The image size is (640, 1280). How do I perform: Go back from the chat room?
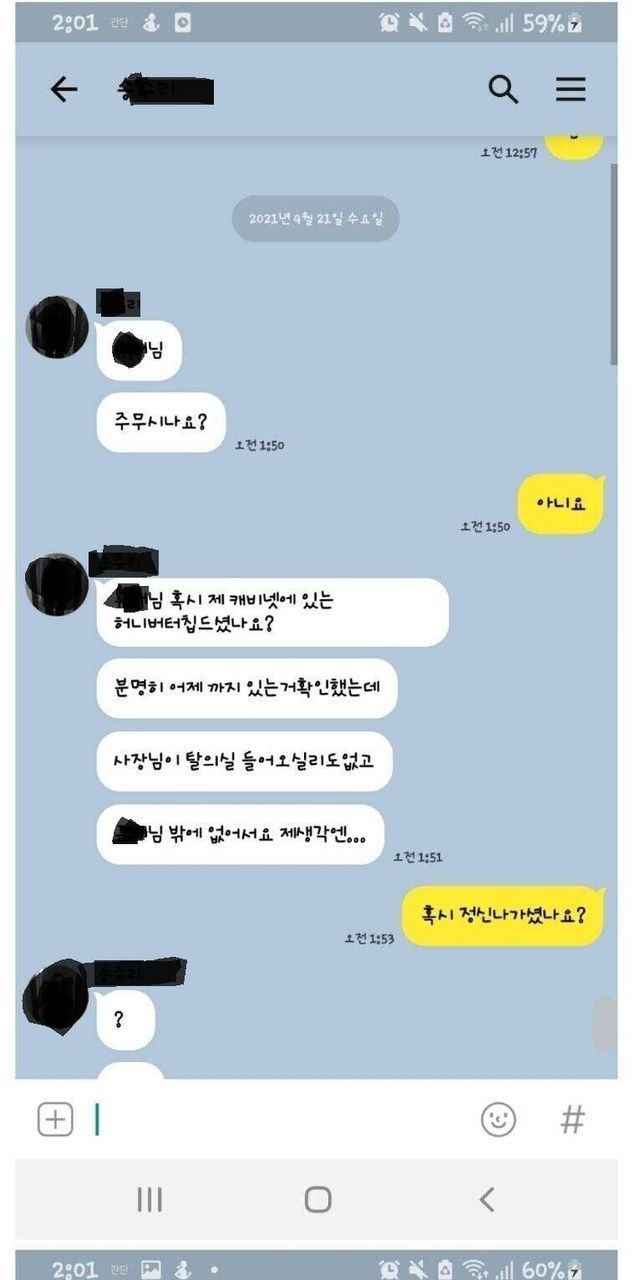[64, 90]
